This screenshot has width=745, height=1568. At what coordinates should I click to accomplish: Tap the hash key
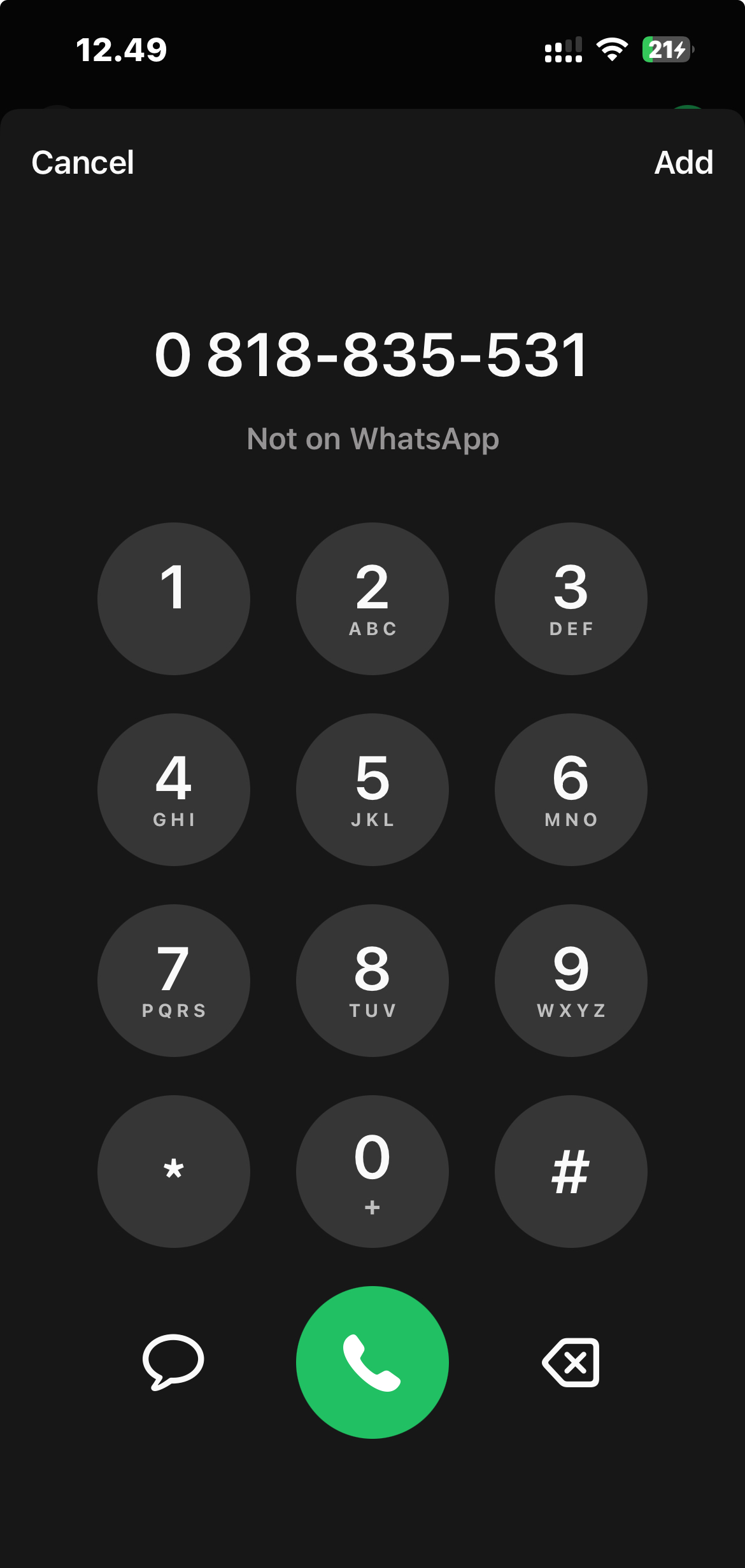point(571,1172)
